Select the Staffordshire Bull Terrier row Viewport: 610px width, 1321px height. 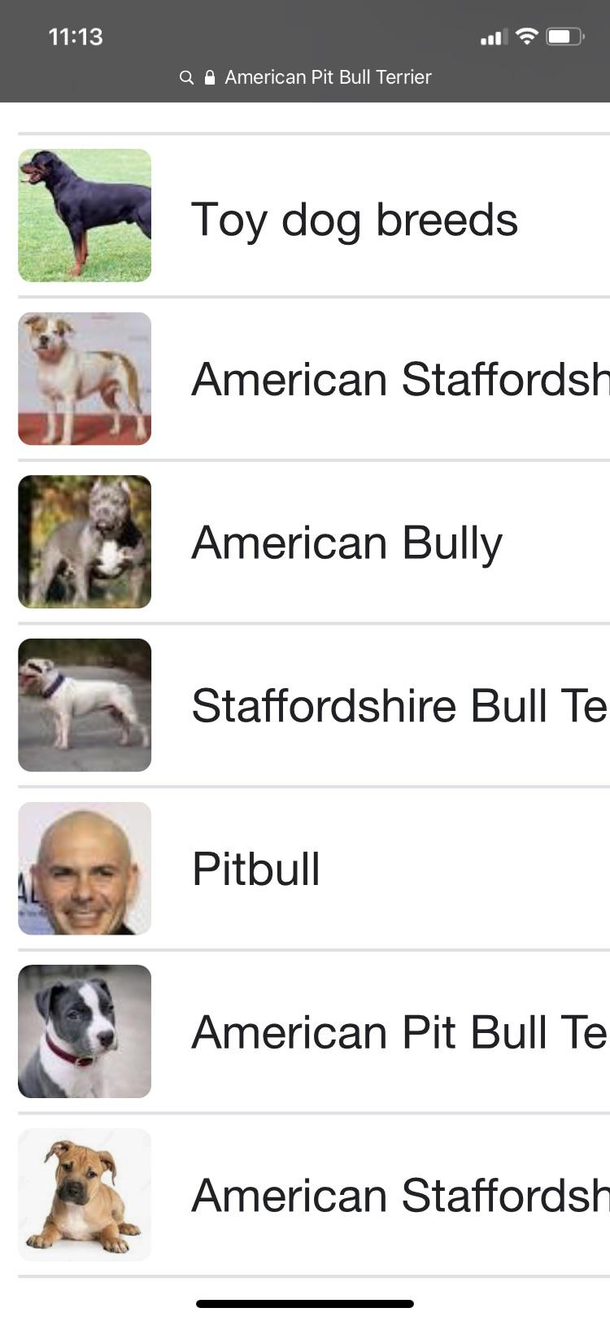click(398, 706)
